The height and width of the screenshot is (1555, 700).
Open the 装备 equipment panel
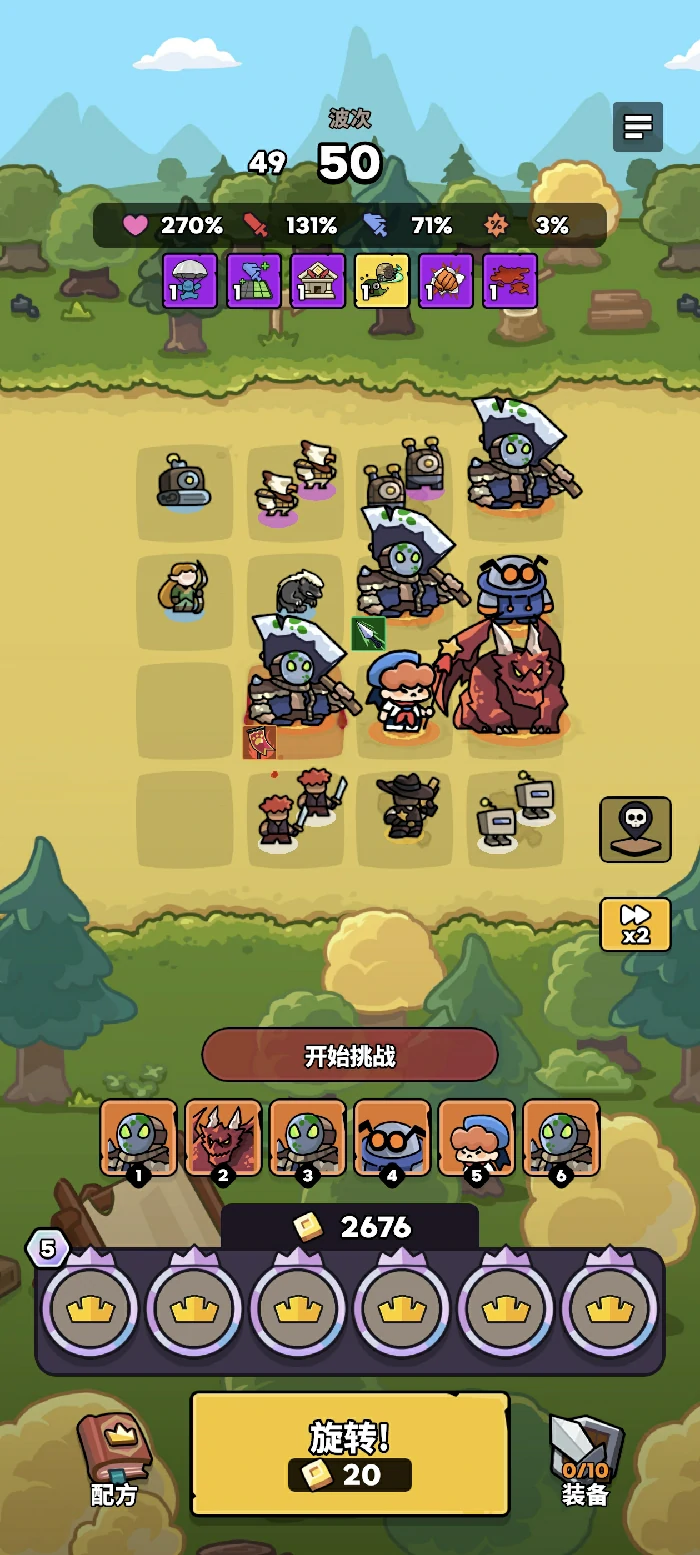[x=585, y=1460]
